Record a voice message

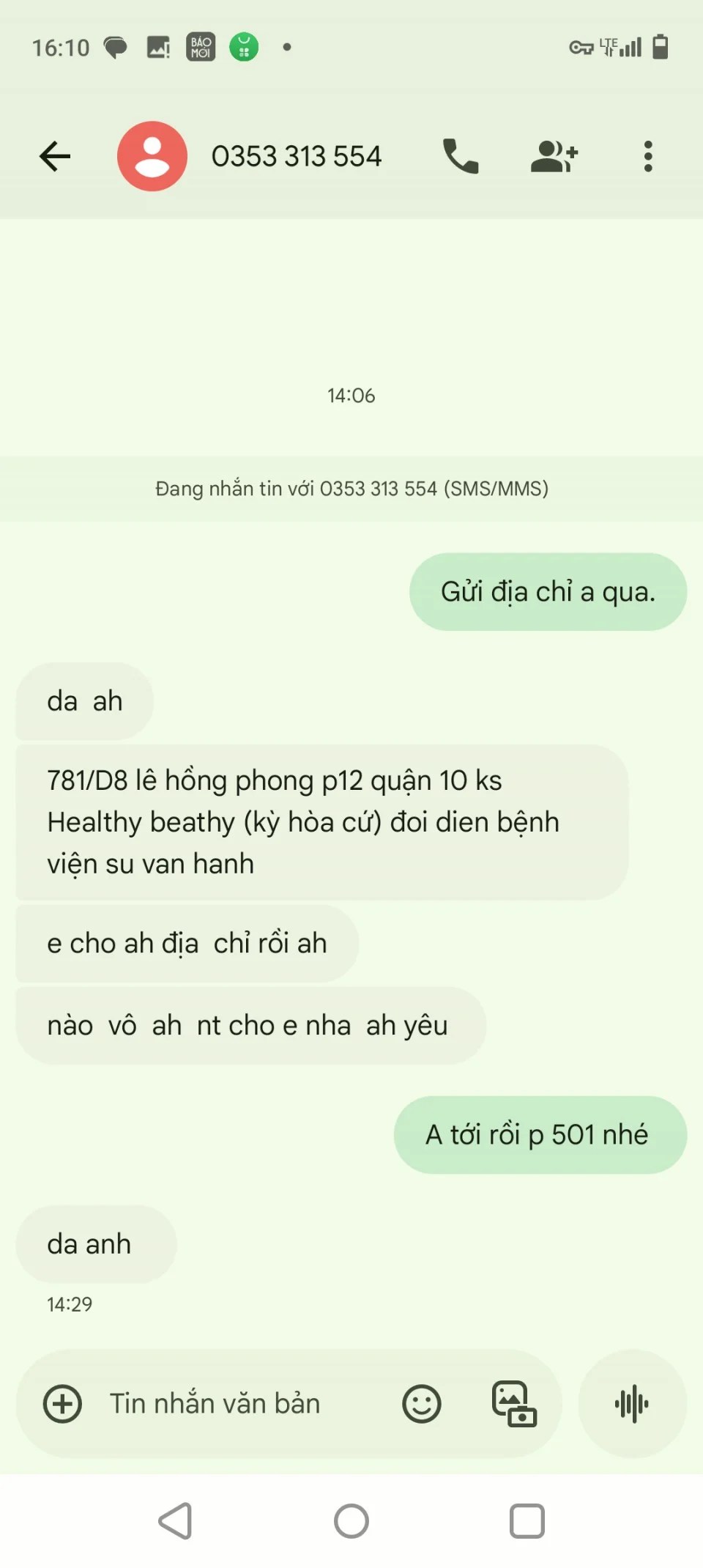pyautogui.click(x=632, y=1404)
